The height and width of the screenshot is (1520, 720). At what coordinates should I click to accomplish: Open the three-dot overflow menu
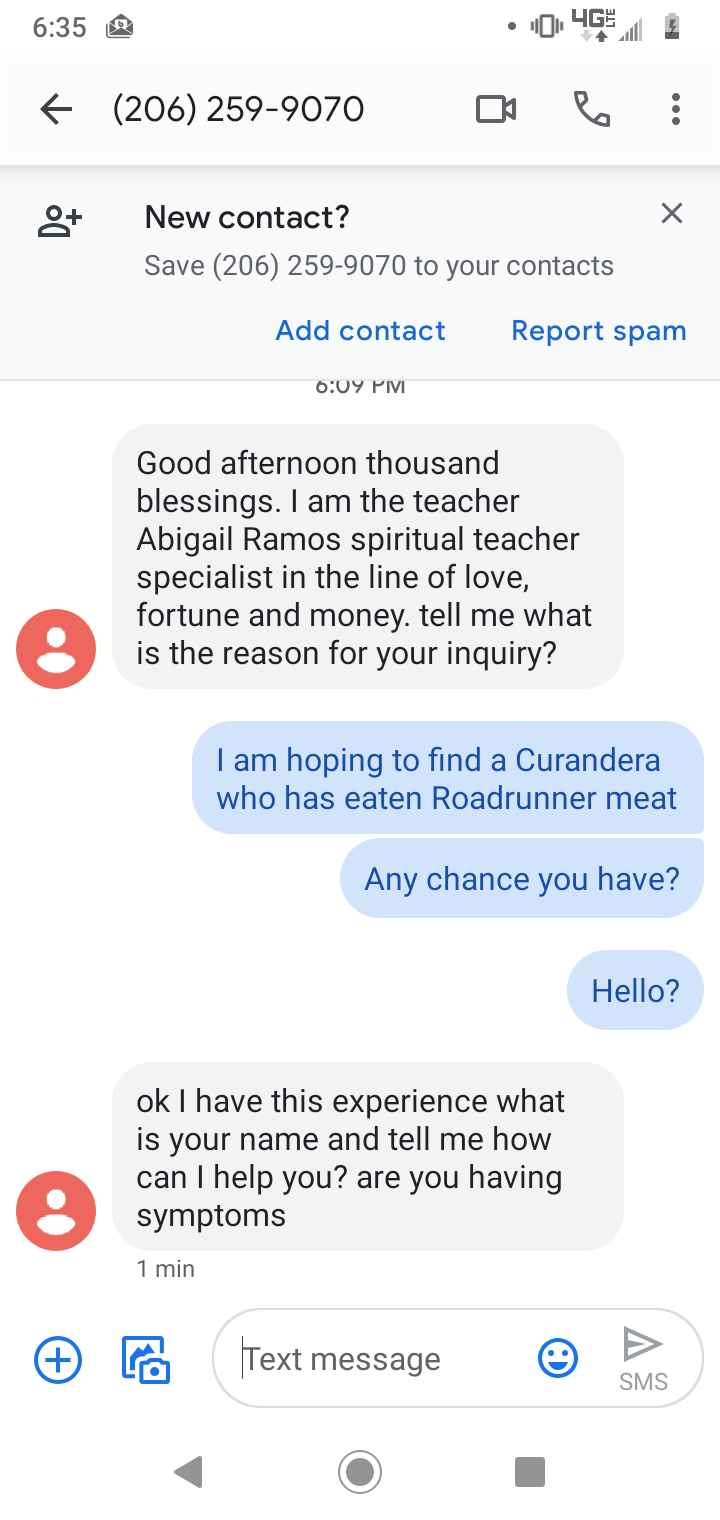(676, 109)
